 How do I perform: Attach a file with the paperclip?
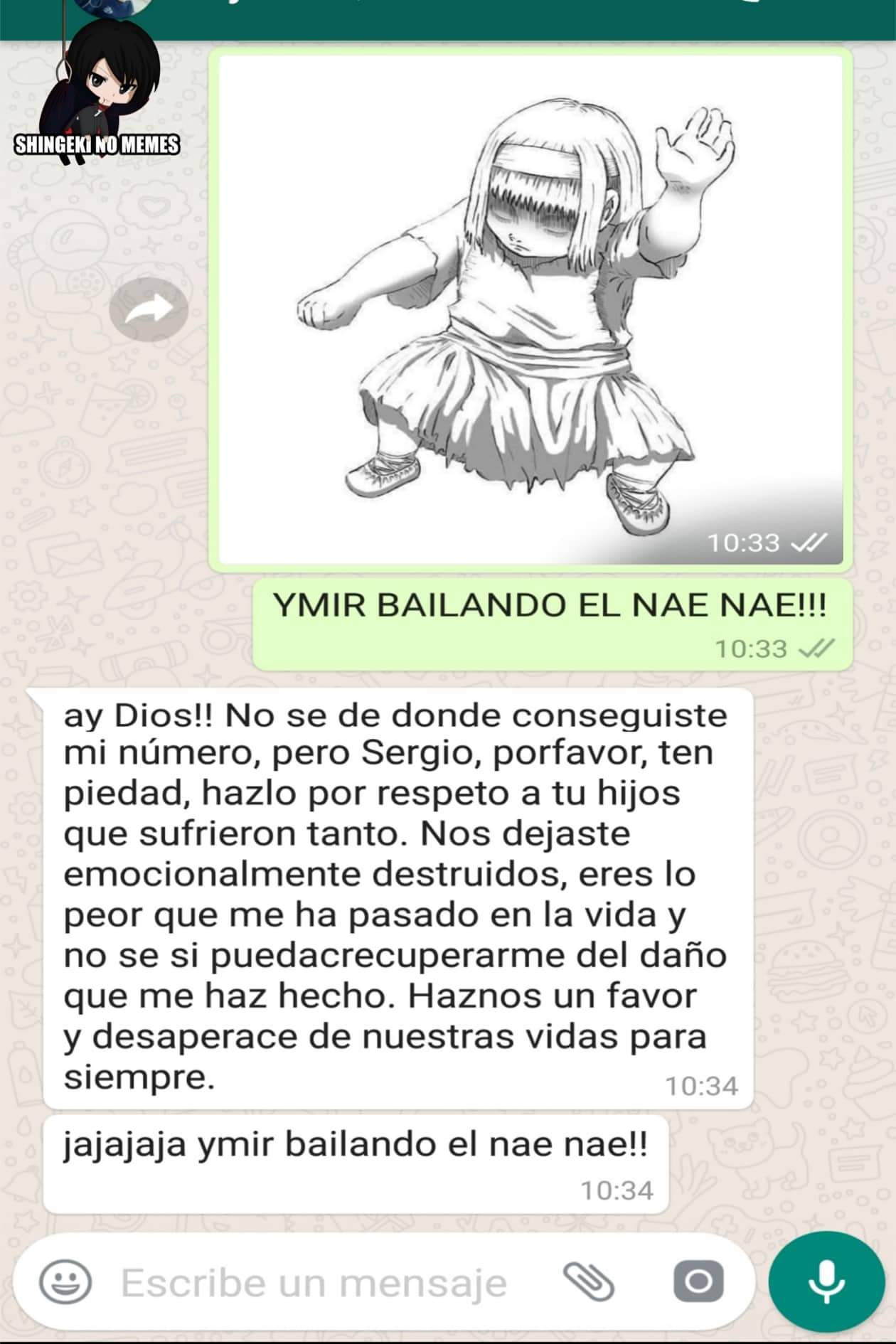(589, 1282)
